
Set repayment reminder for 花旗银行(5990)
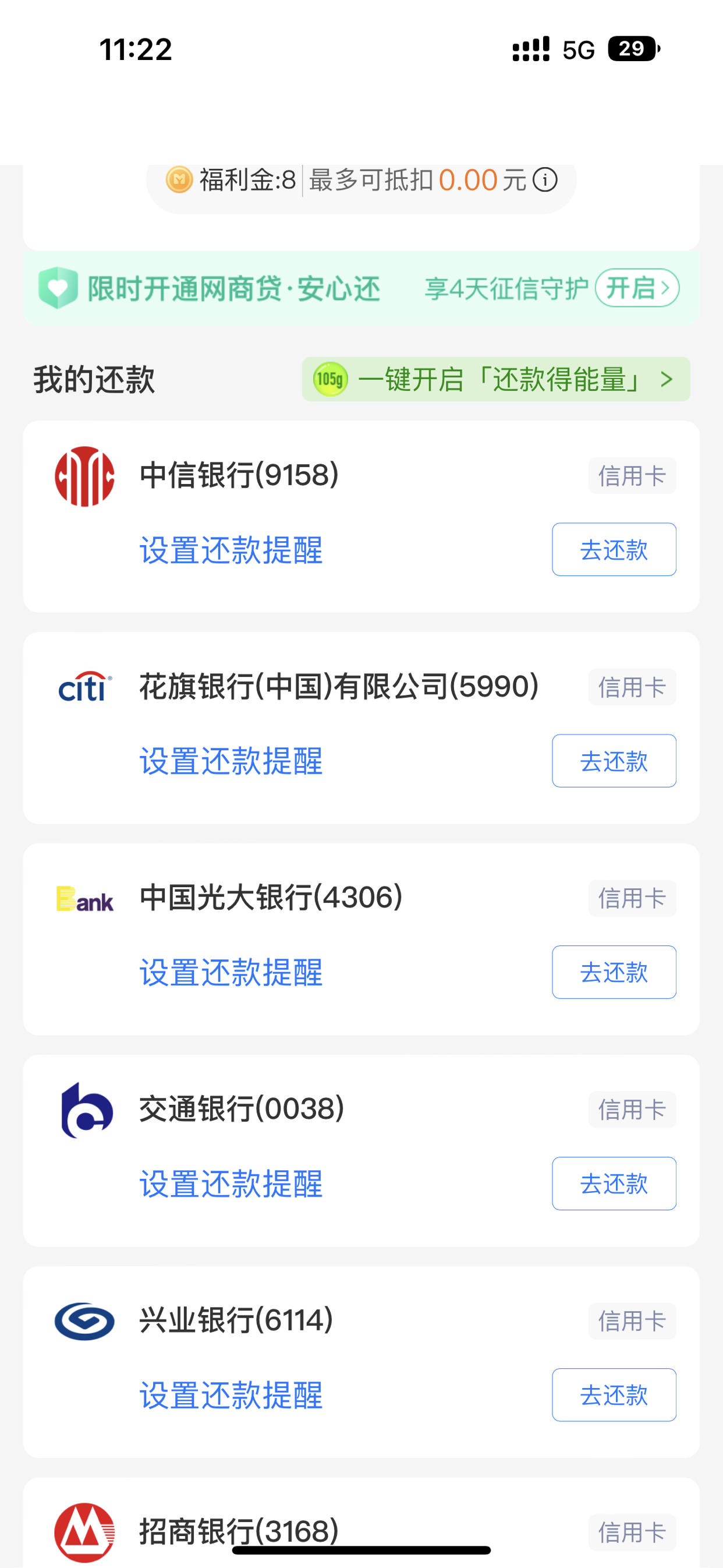(x=231, y=761)
